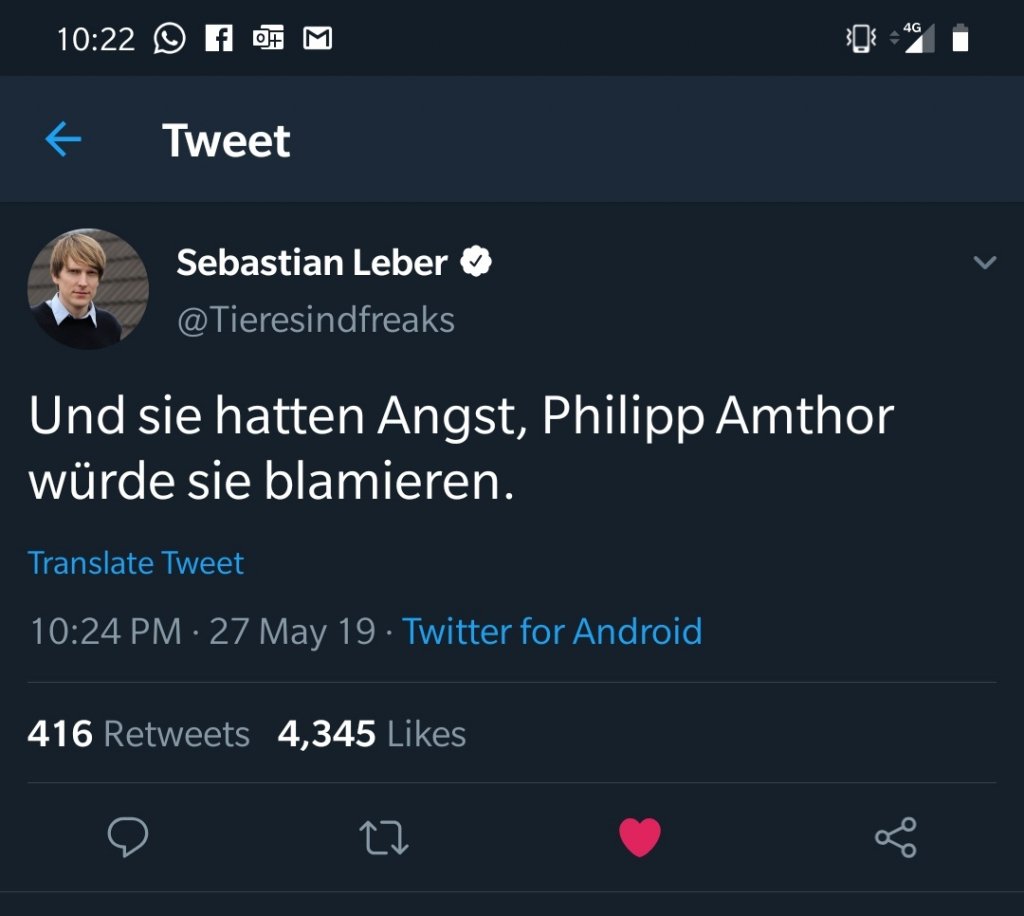Open Twitter for Android source link
This screenshot has width=1024, height=916.
(552, 631)
